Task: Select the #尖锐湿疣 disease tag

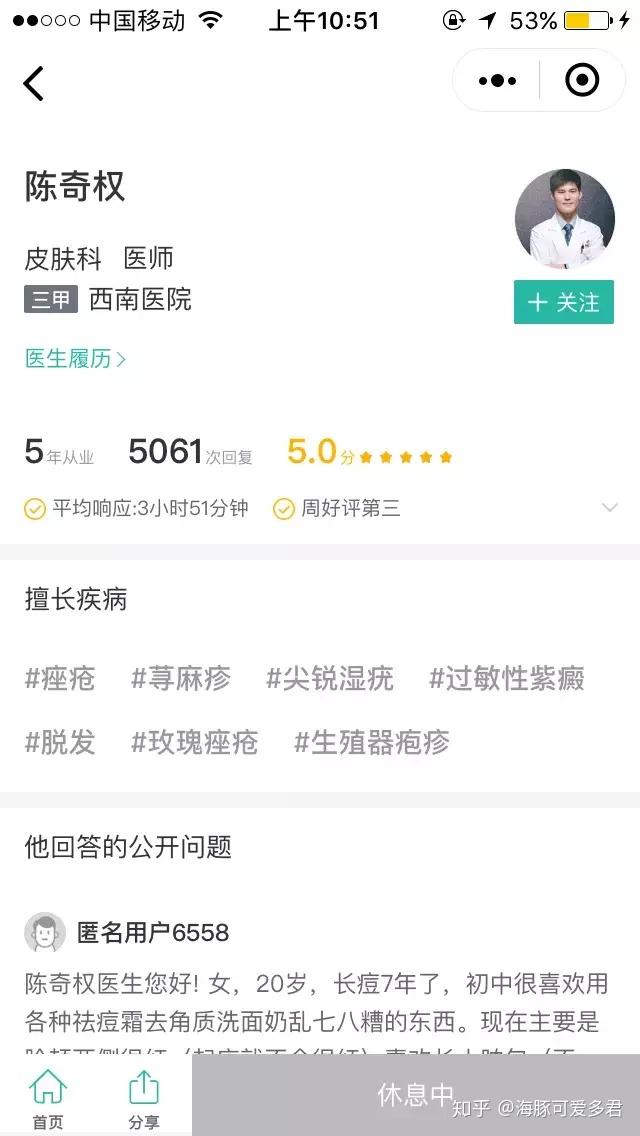Action: (330, 679)
